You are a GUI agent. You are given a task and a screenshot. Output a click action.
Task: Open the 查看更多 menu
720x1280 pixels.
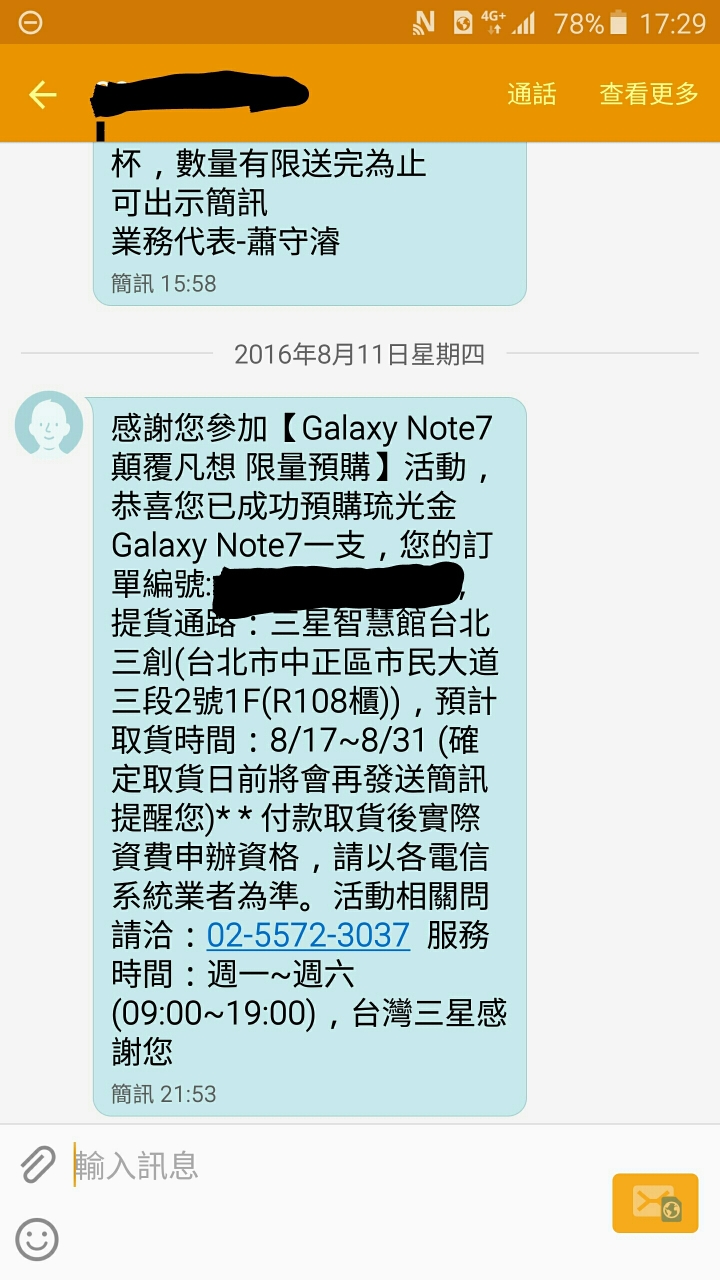click(648, 95)
